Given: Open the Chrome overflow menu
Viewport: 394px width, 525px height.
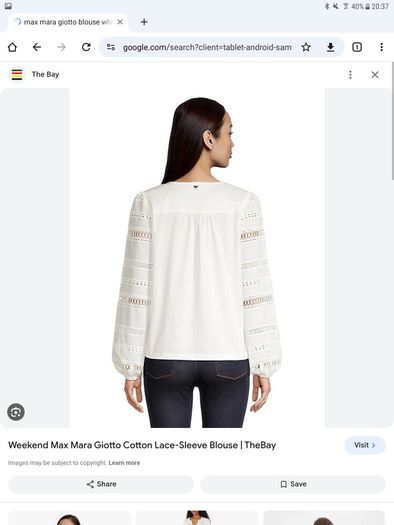Looking at the screenshot, I should point(381,47).
